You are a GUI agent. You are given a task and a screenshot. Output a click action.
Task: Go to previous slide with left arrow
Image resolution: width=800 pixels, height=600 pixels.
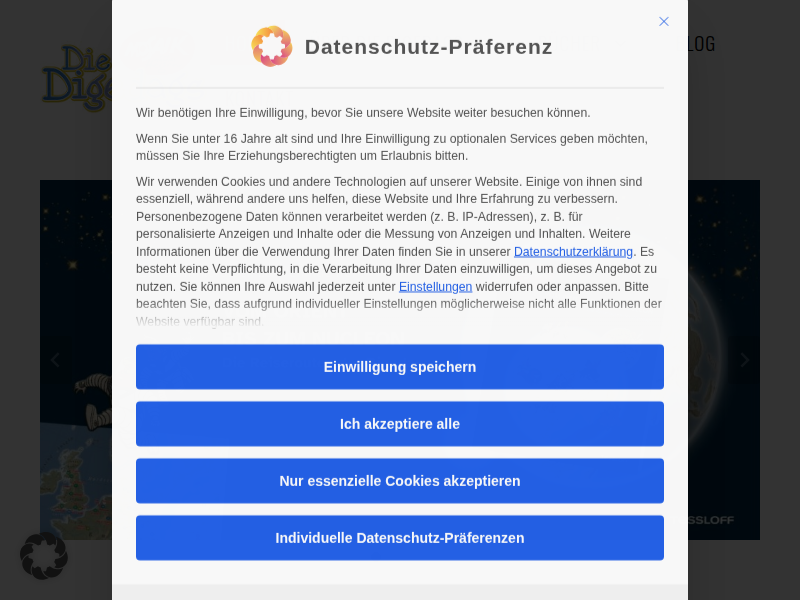56,360
